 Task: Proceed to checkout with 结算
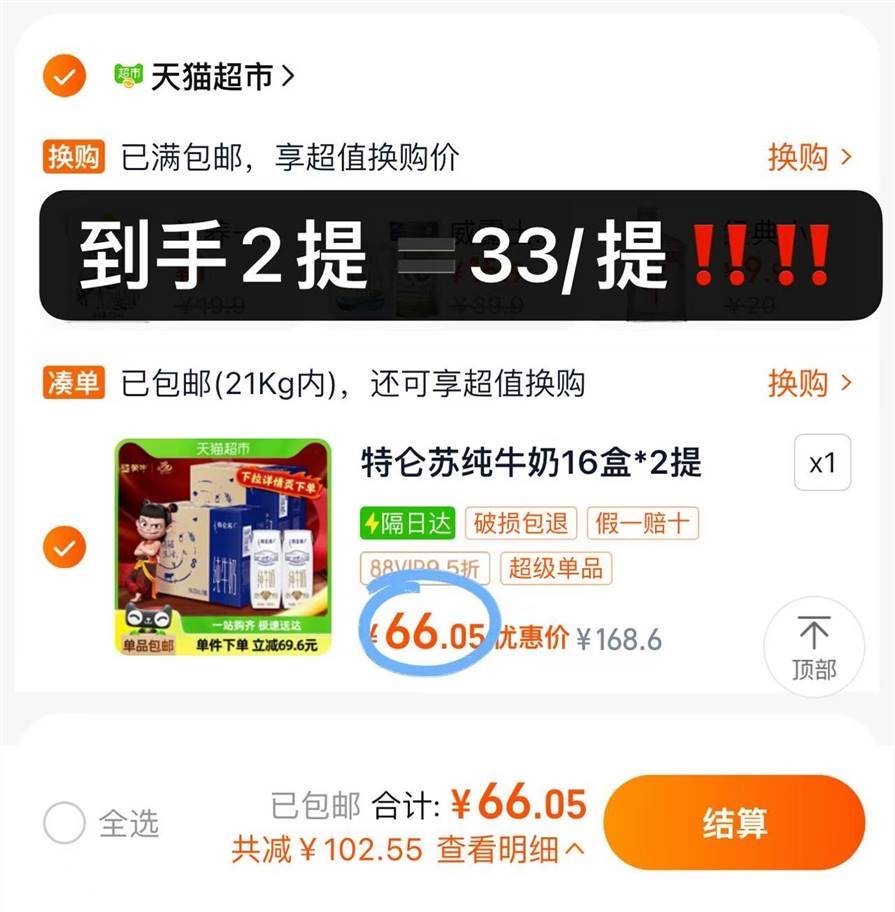734,823
